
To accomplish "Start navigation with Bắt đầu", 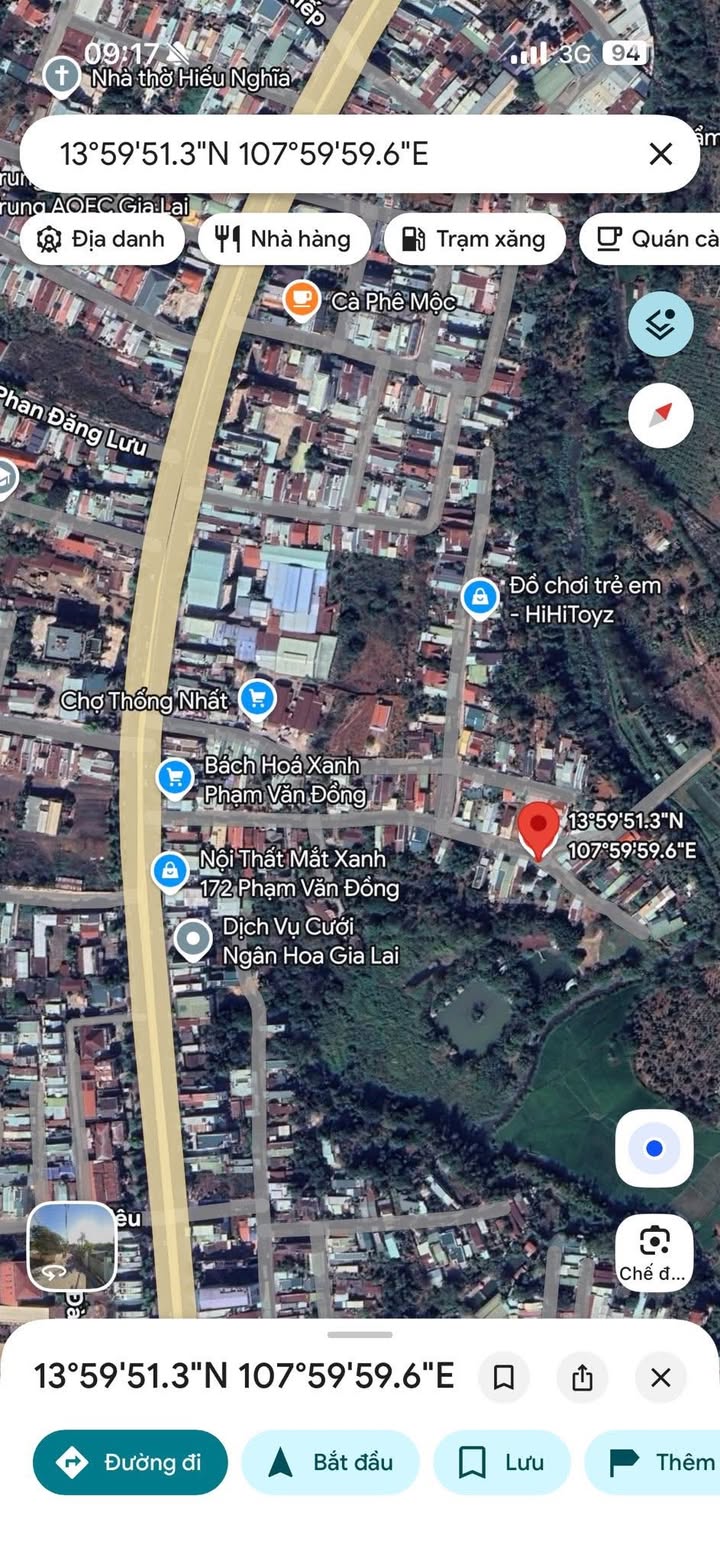I will [x=330, y=1462].
